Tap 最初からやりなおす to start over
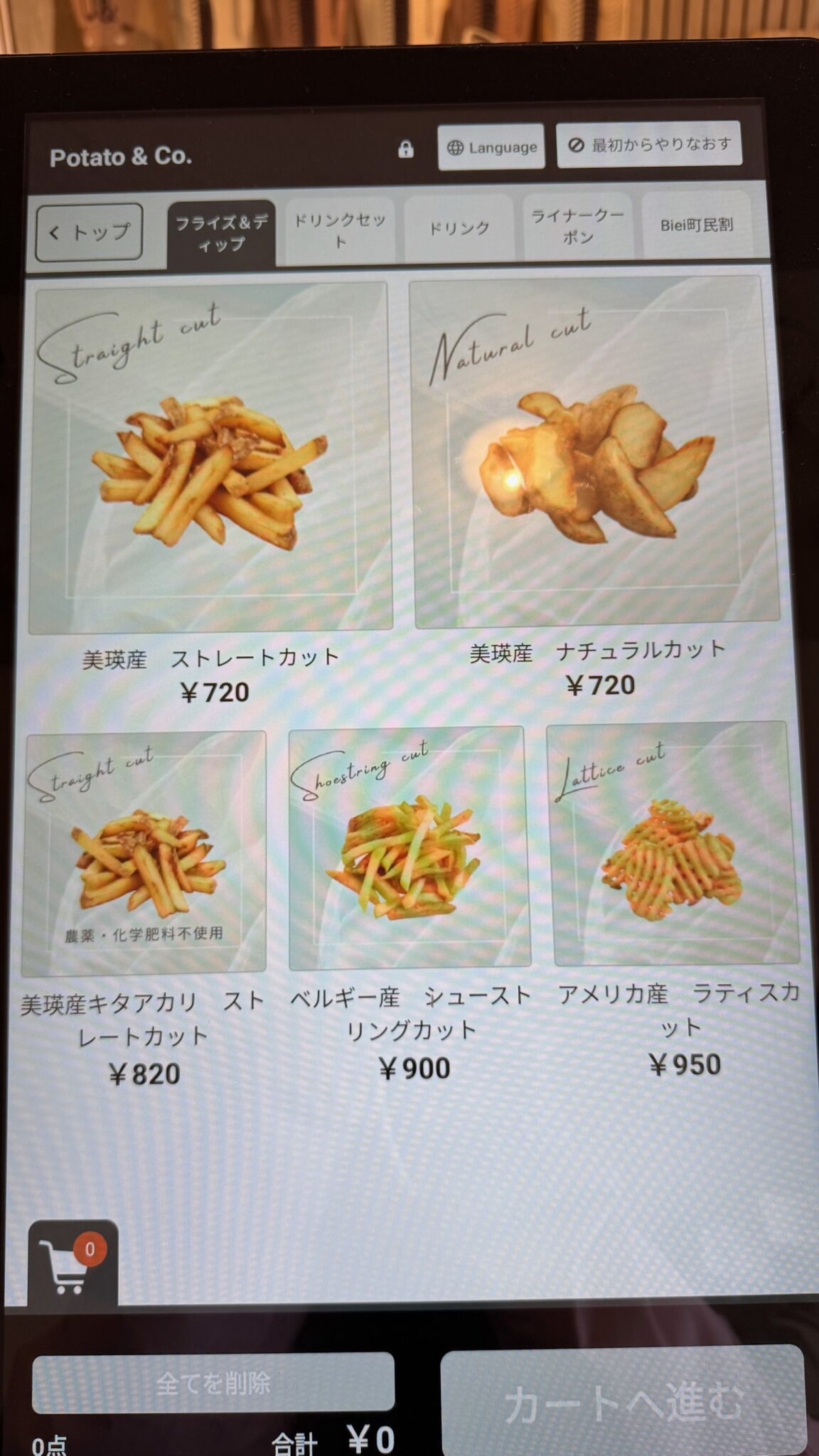Image resolution: width=819 pixels, height=1456 pixels. (649, 144)
